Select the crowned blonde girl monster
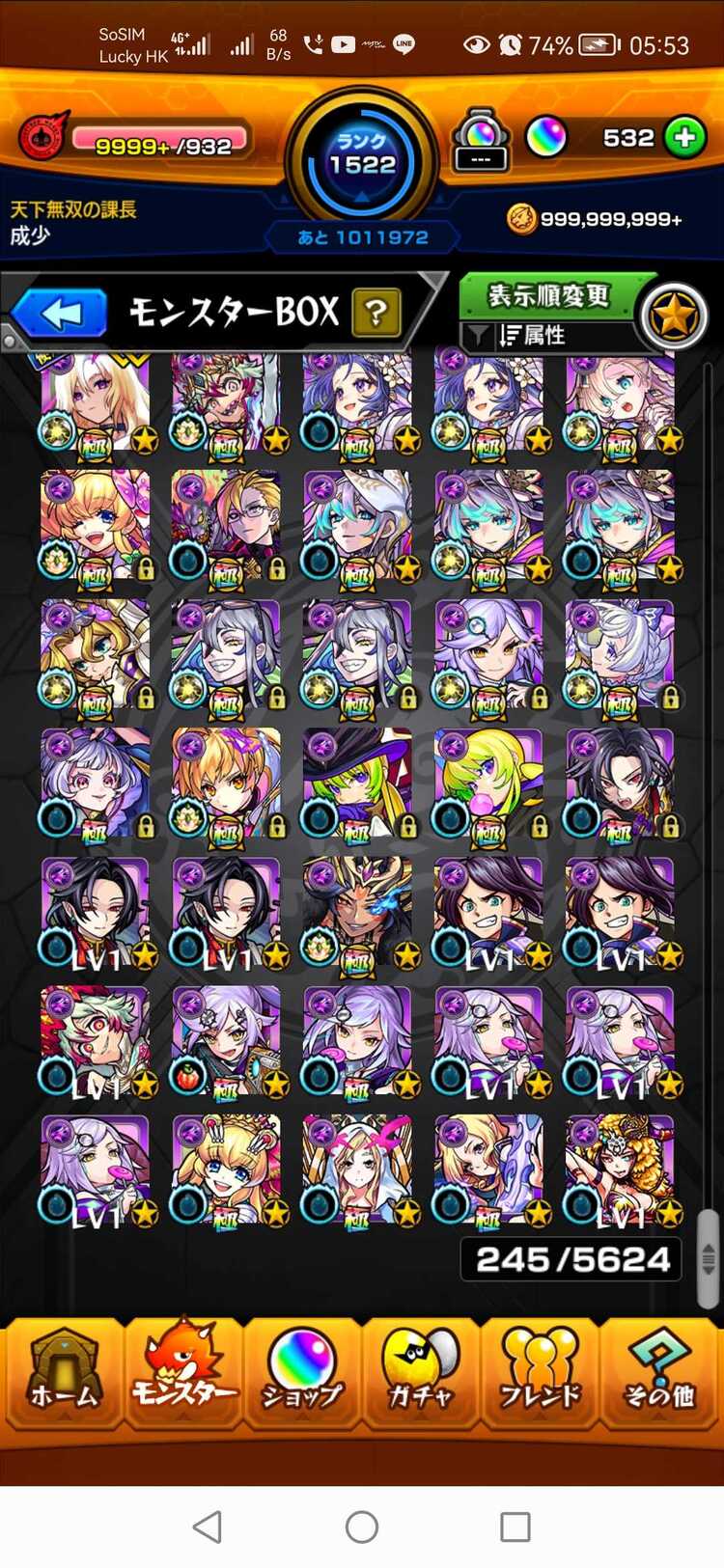The height and width of the screenshot is (1568, 724). pos(227,1171)
